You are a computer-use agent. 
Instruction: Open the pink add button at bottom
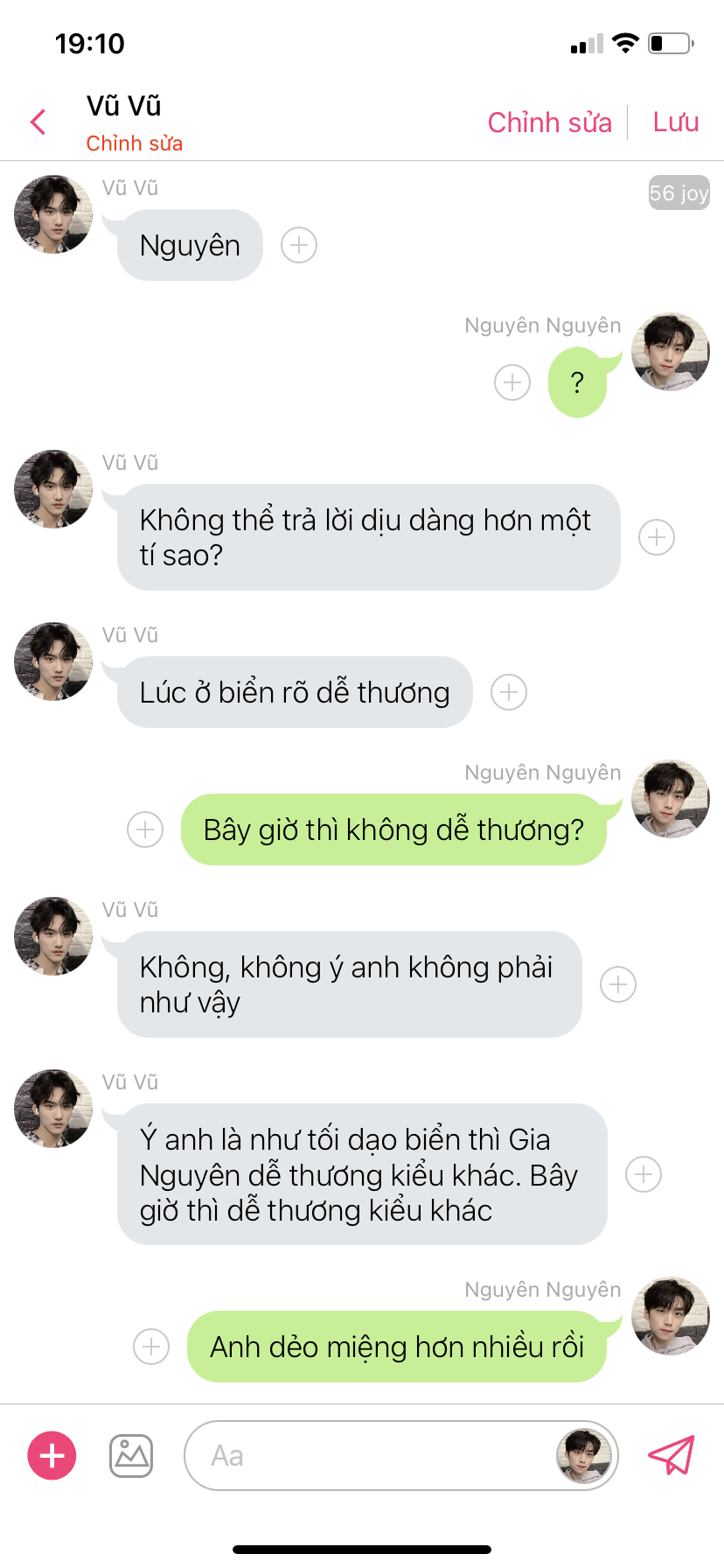52,1456
